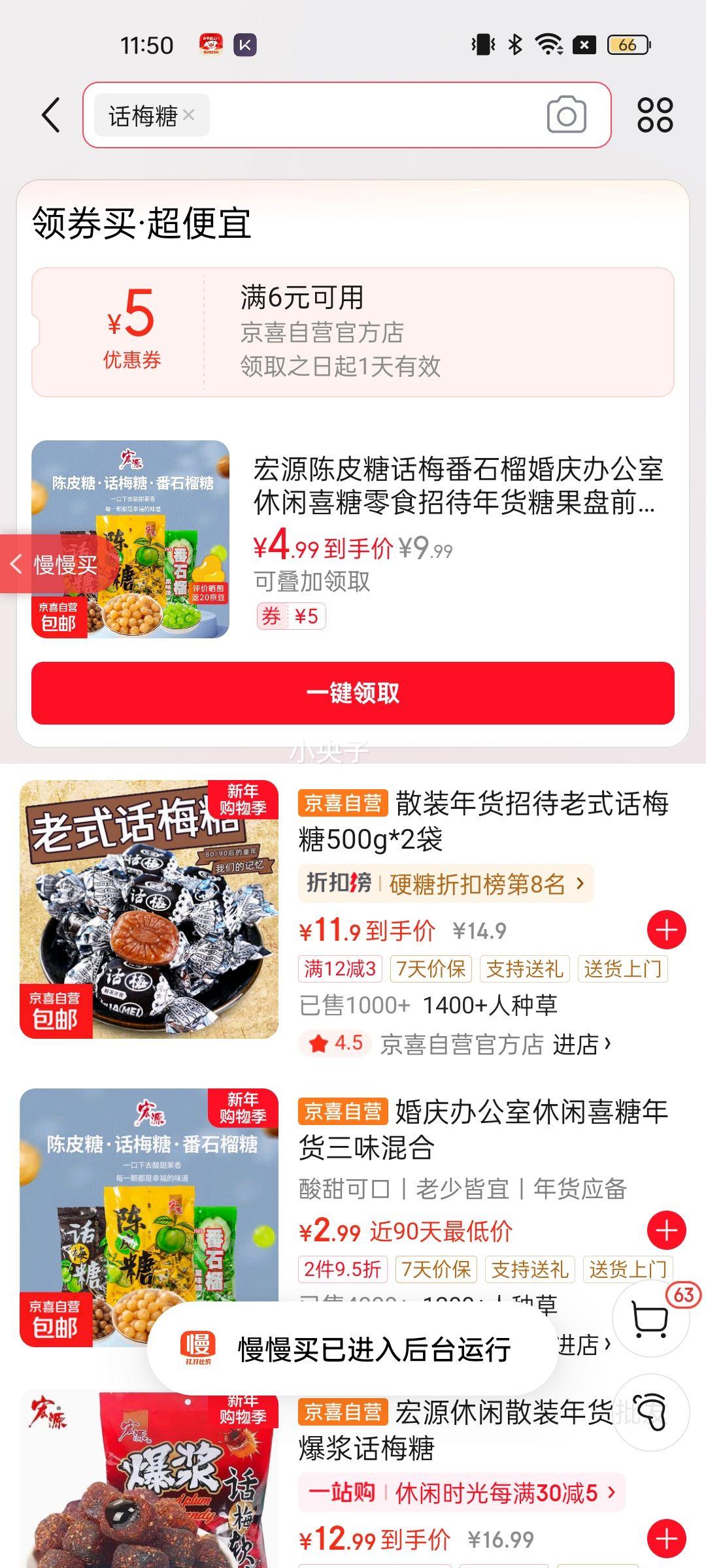Remove the 话梅糖 keyword with the × mark
706x1568 pixels.
pos(190,115)
